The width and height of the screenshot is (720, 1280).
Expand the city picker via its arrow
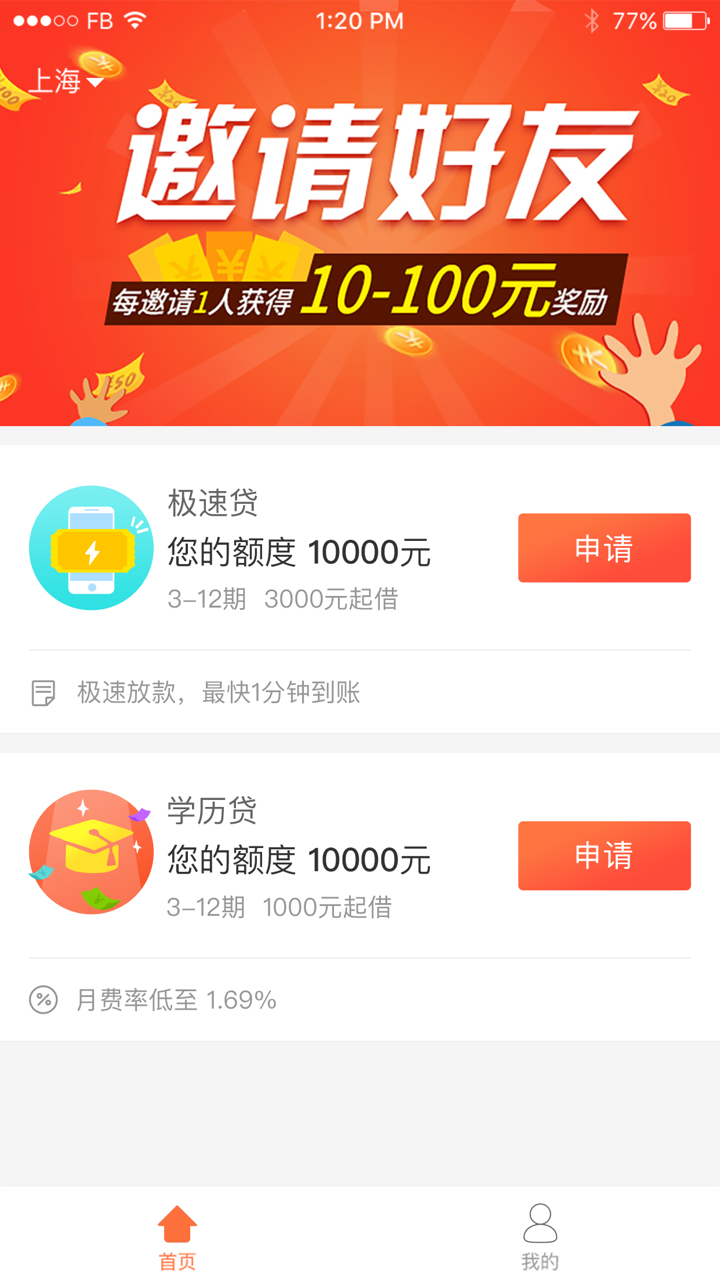click(x=93, y=84)
